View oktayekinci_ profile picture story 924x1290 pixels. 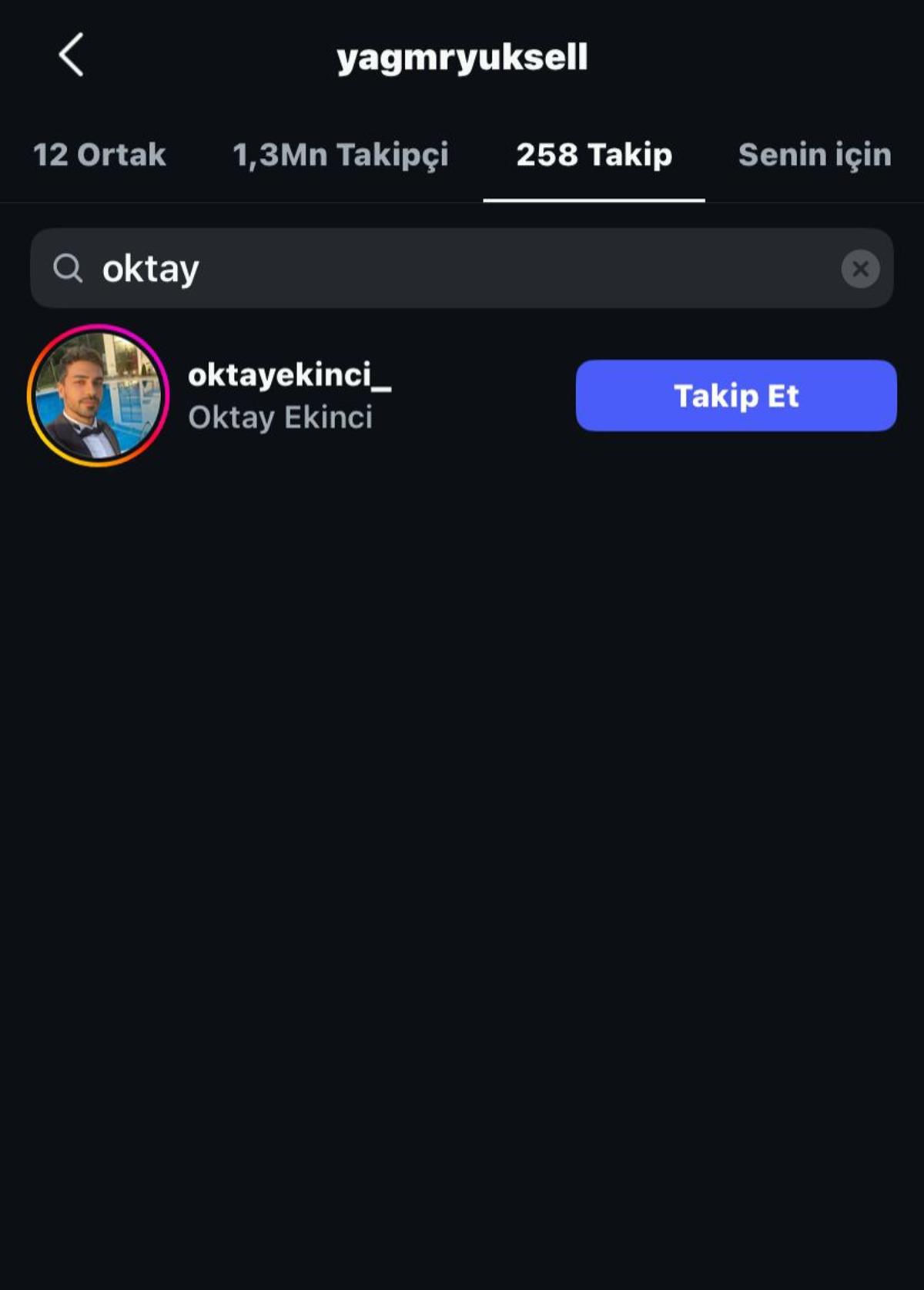98,395
